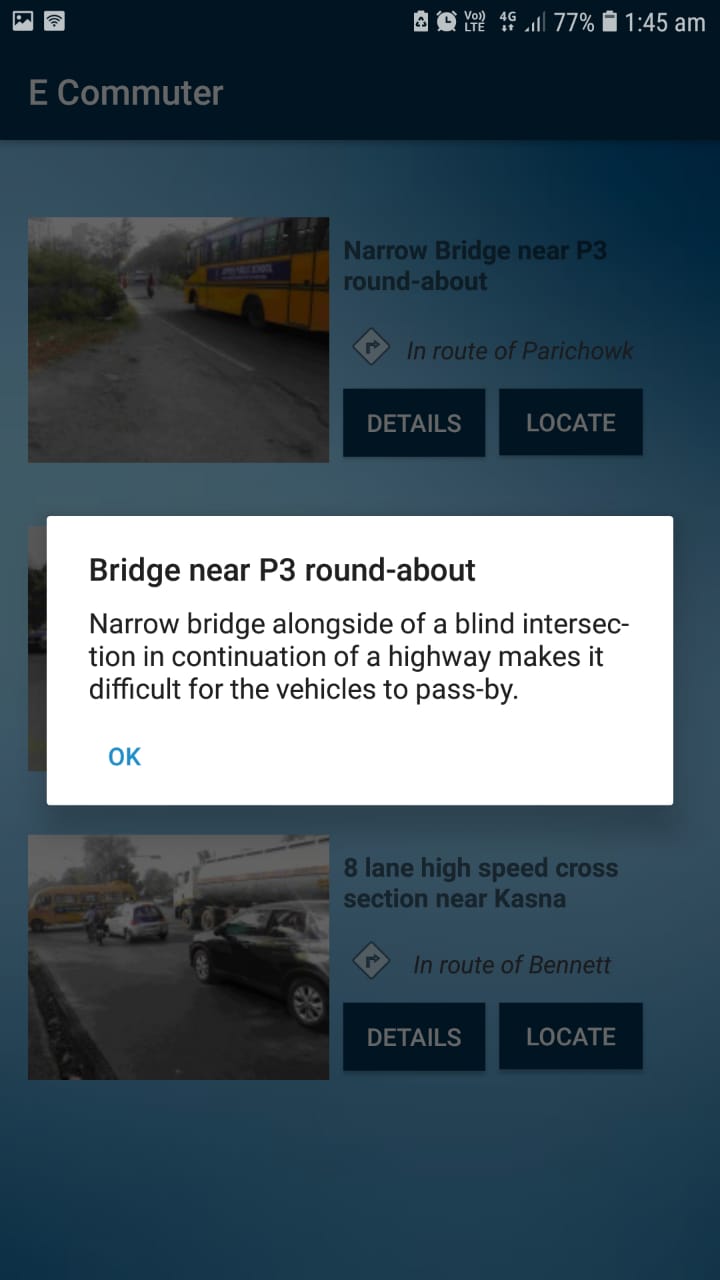Viewport: 720px width, 1280px height.
Task: Tap the Kasna traffic photo thumbnail
Action: (178, 957)
